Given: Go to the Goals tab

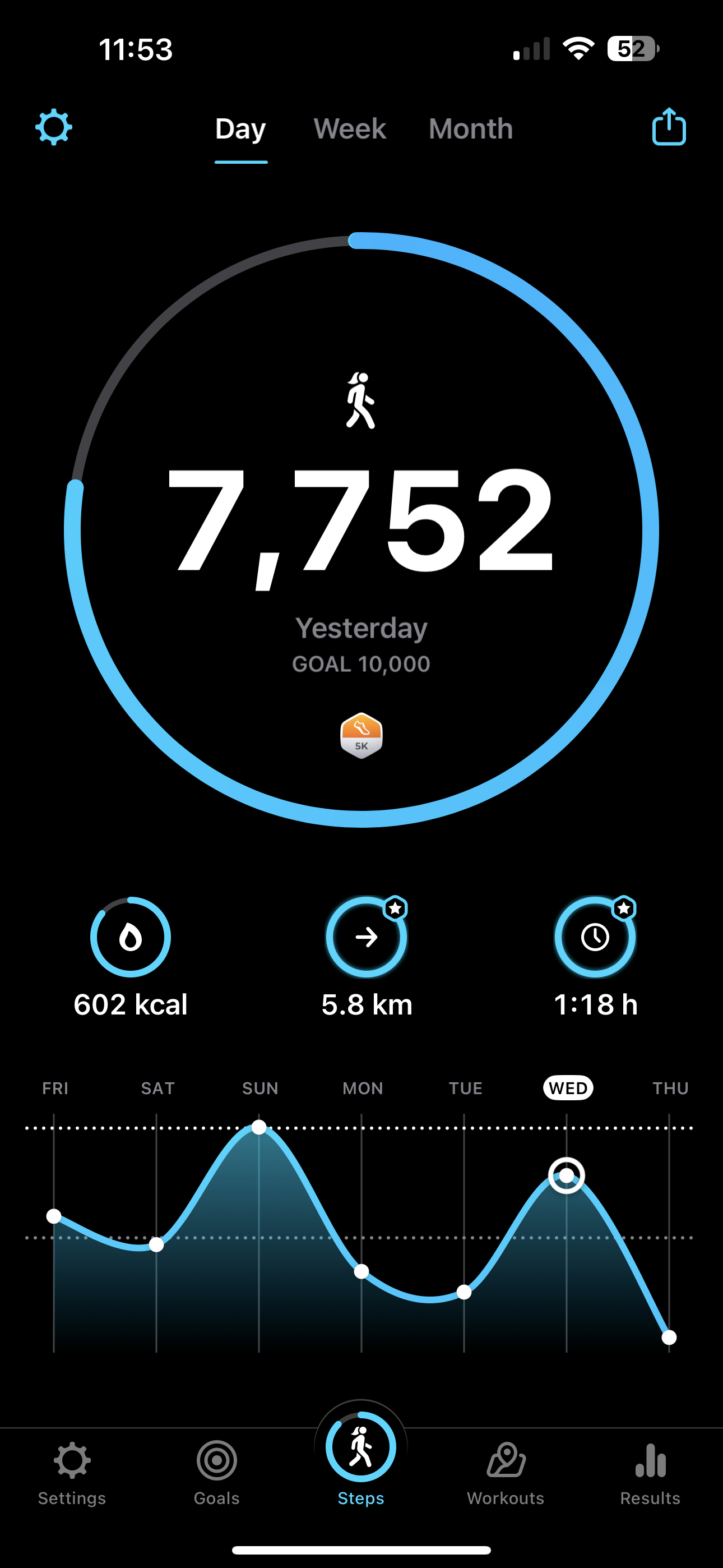Looking at the screenshot, I should coord(217,1473).
